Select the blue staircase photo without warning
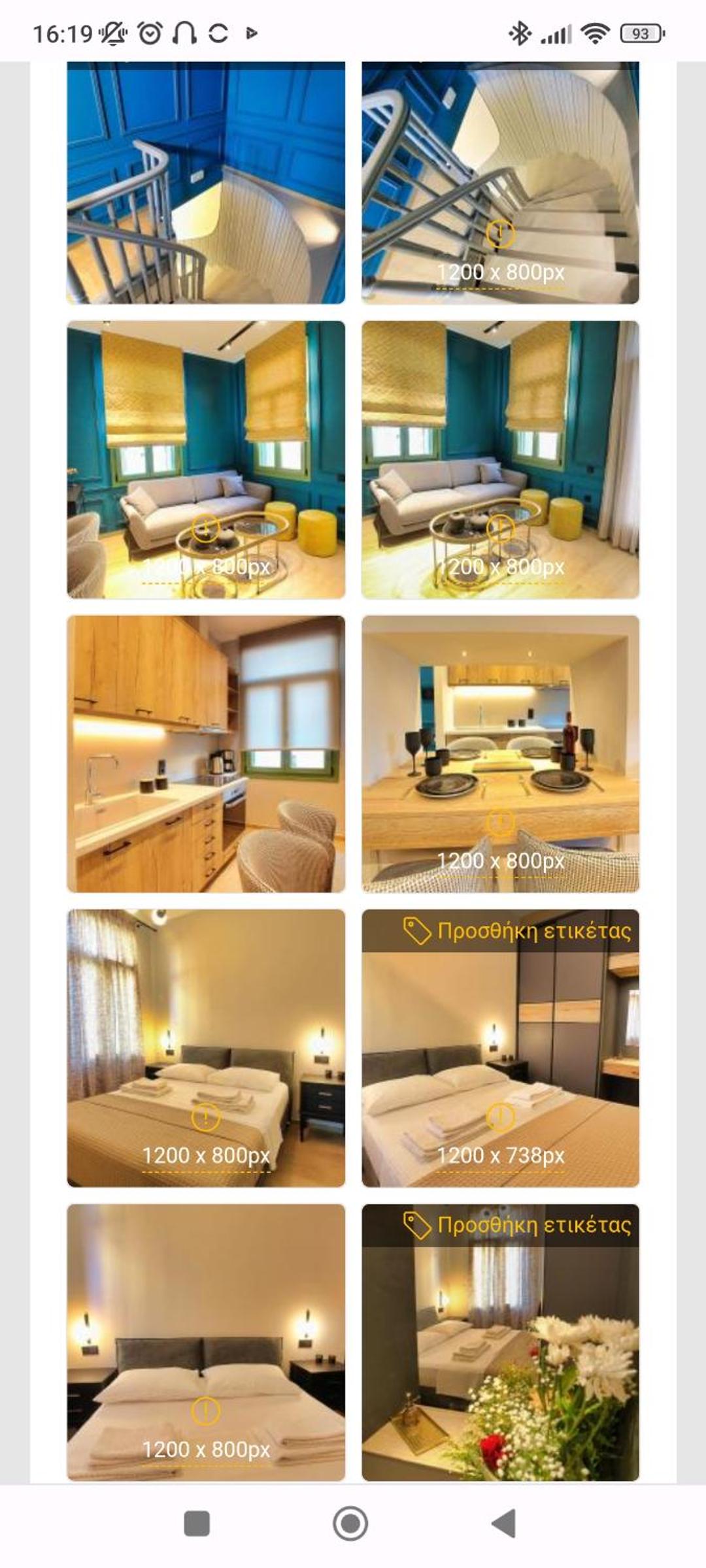706x1568 pixels. click(x=206, y=183)
